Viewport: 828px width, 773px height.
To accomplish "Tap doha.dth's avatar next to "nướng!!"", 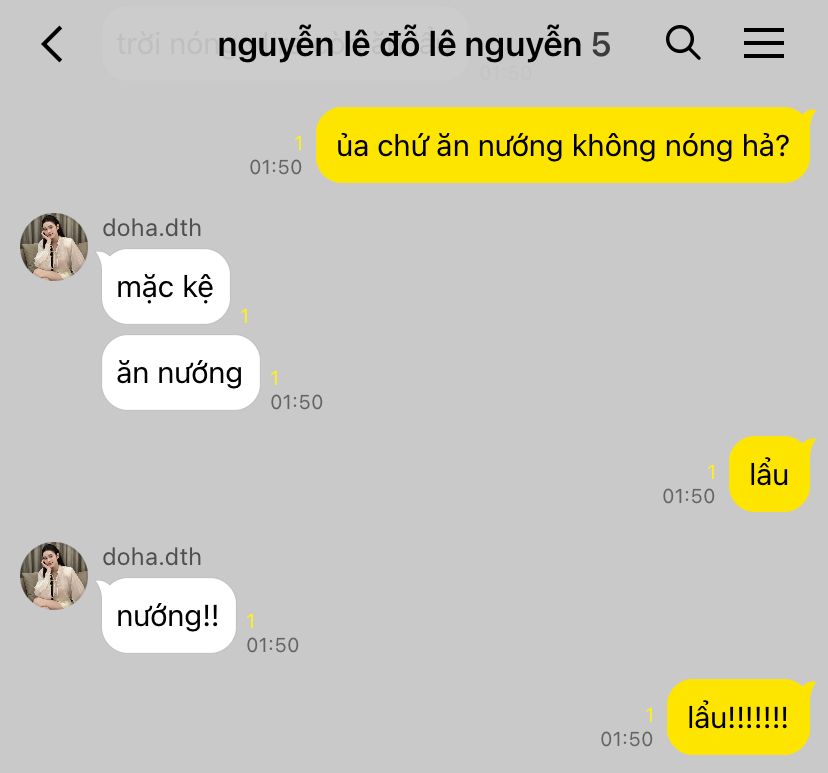I will (x=54, y=576).
